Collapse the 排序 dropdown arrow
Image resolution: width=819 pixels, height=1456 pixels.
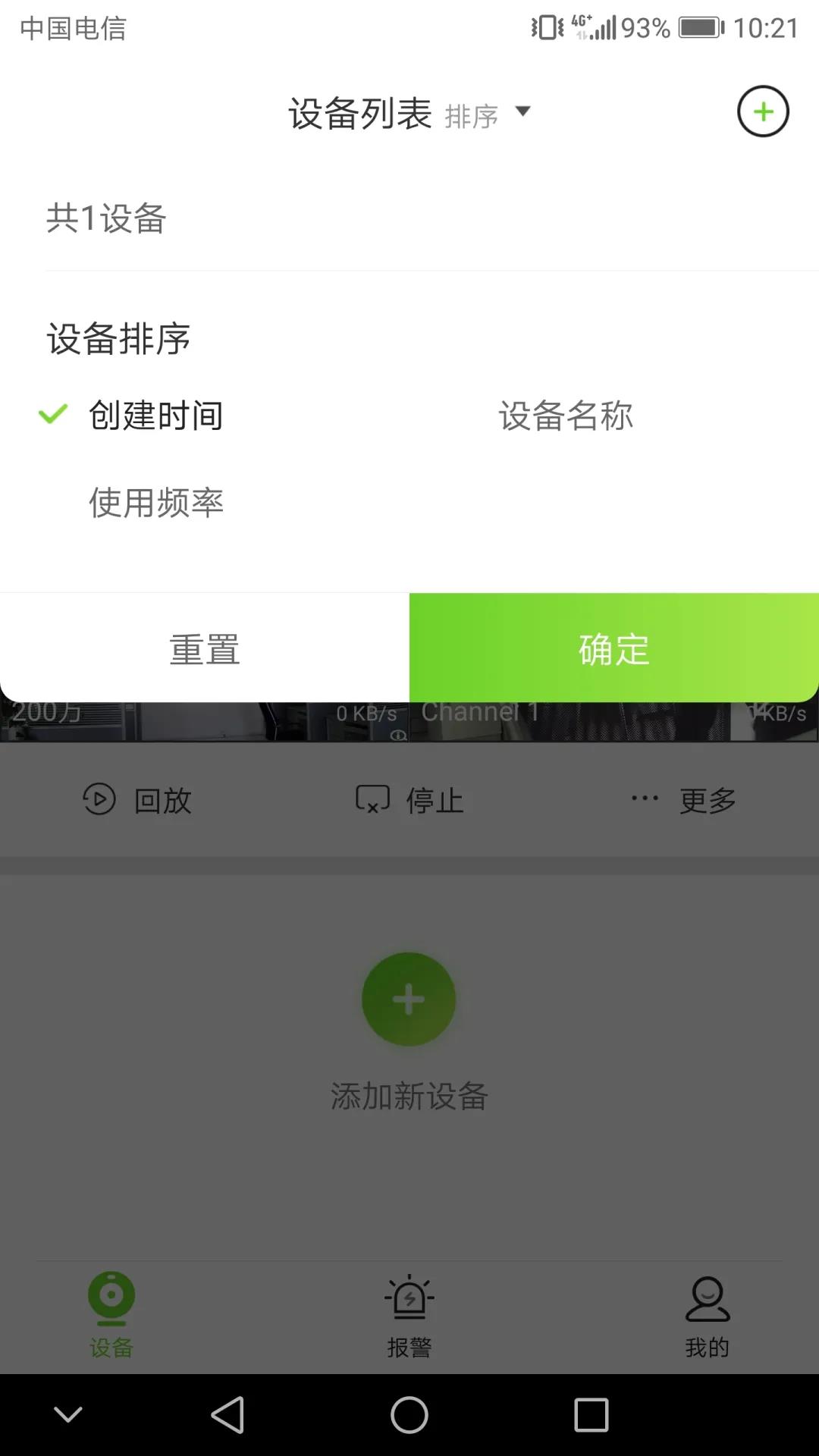click(522, 112)
